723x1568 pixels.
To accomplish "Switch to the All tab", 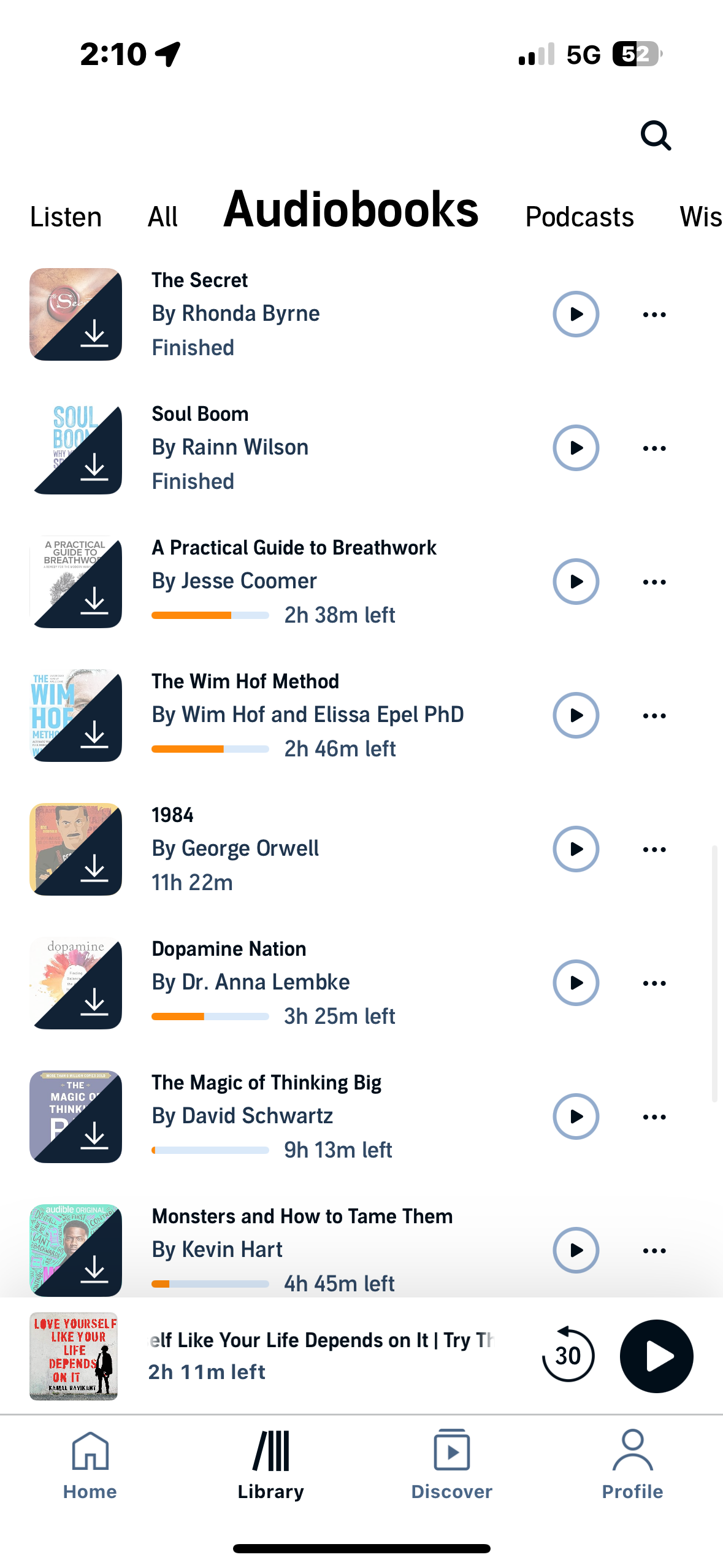I will point(163,217).
